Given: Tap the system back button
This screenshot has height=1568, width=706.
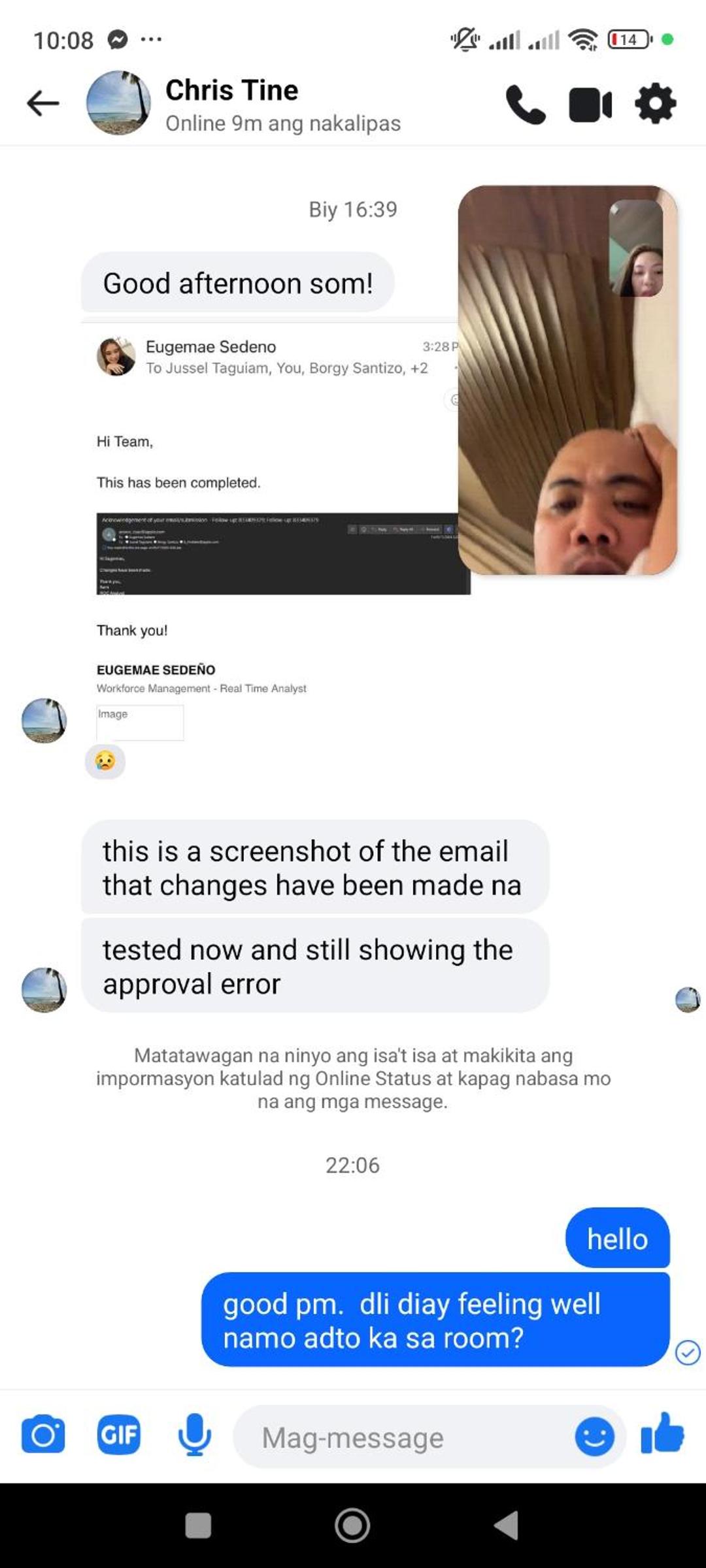Looking at the screenshot, I should (x=507, y=1526).
